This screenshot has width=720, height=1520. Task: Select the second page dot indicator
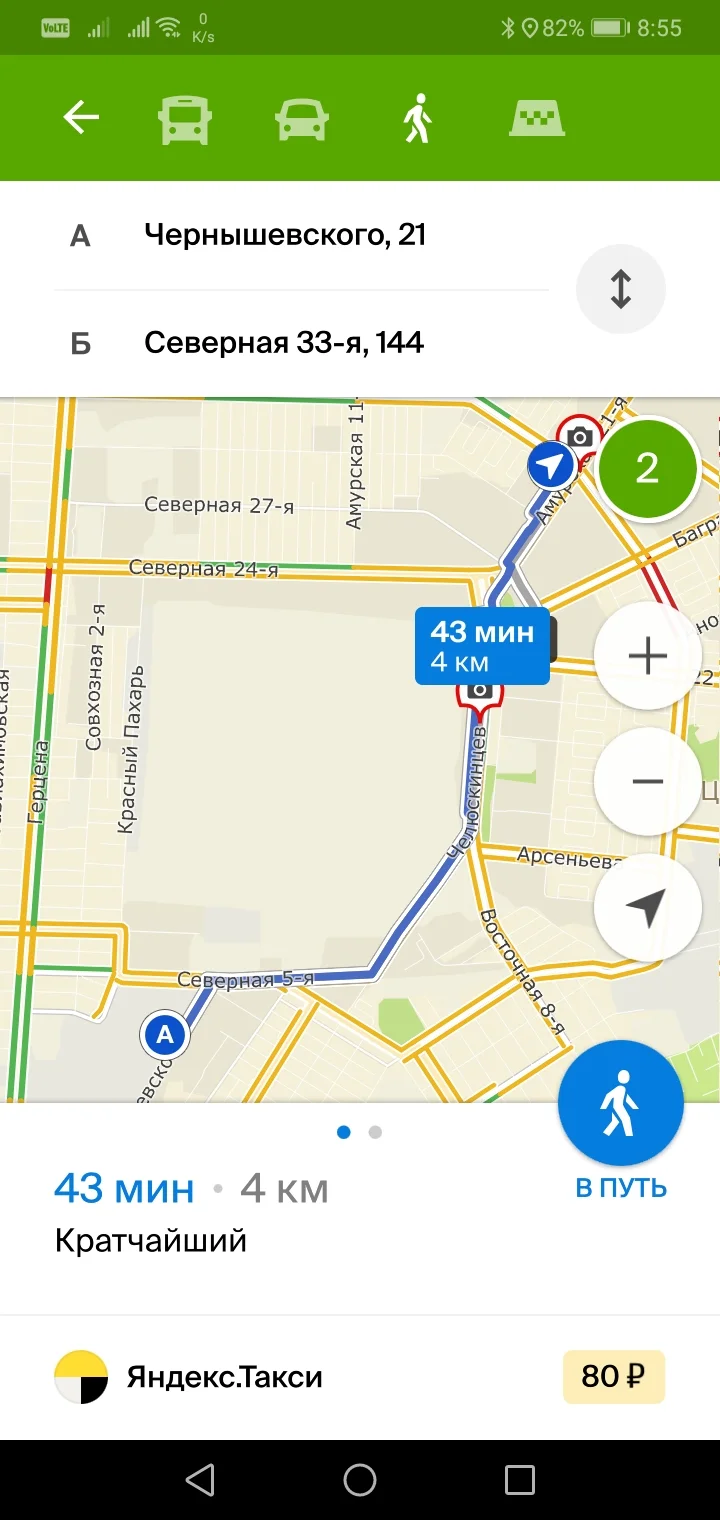[375, 1131]
